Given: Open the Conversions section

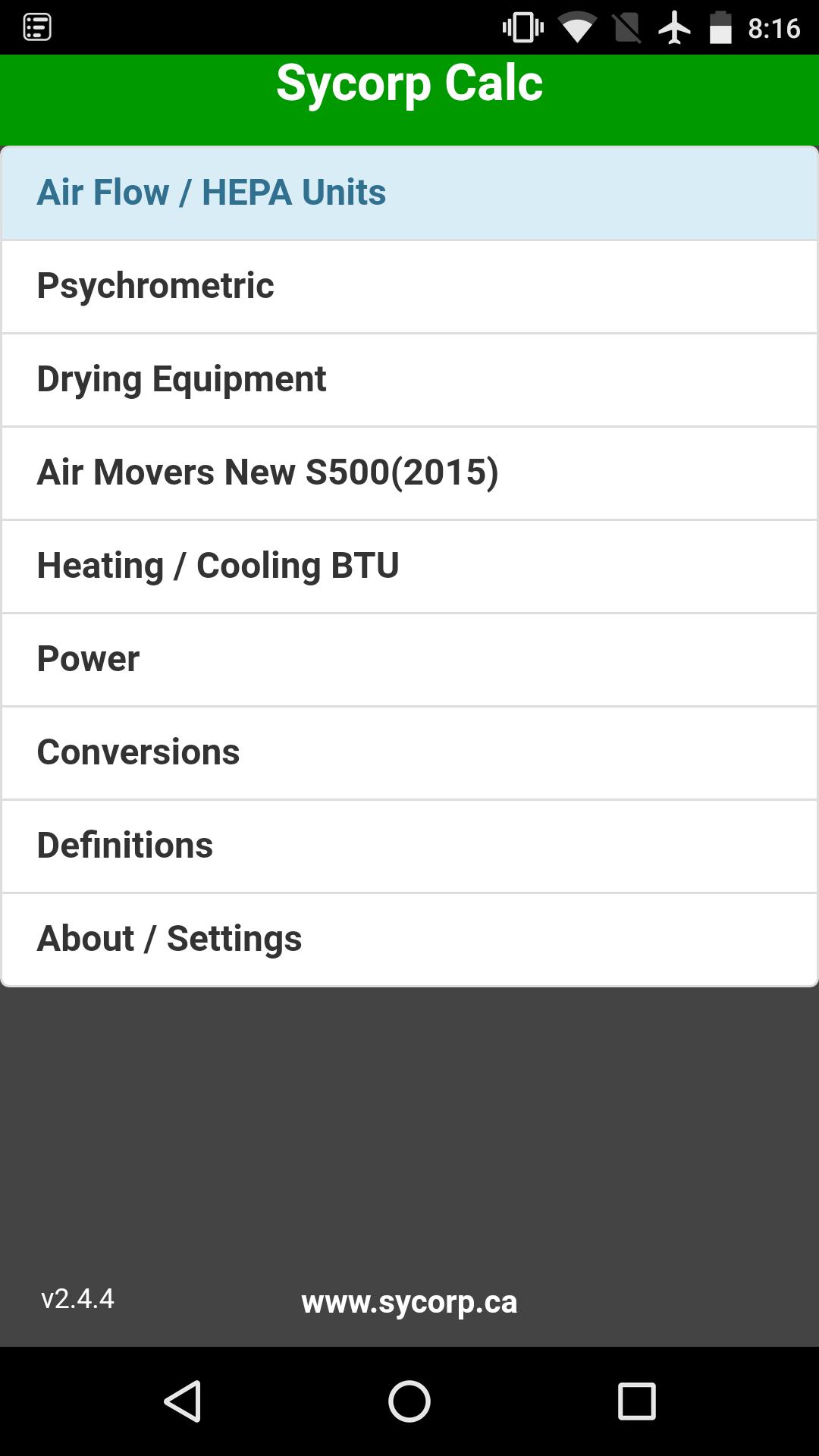Looking at the screenshot, I should click(x=409, y=752).
